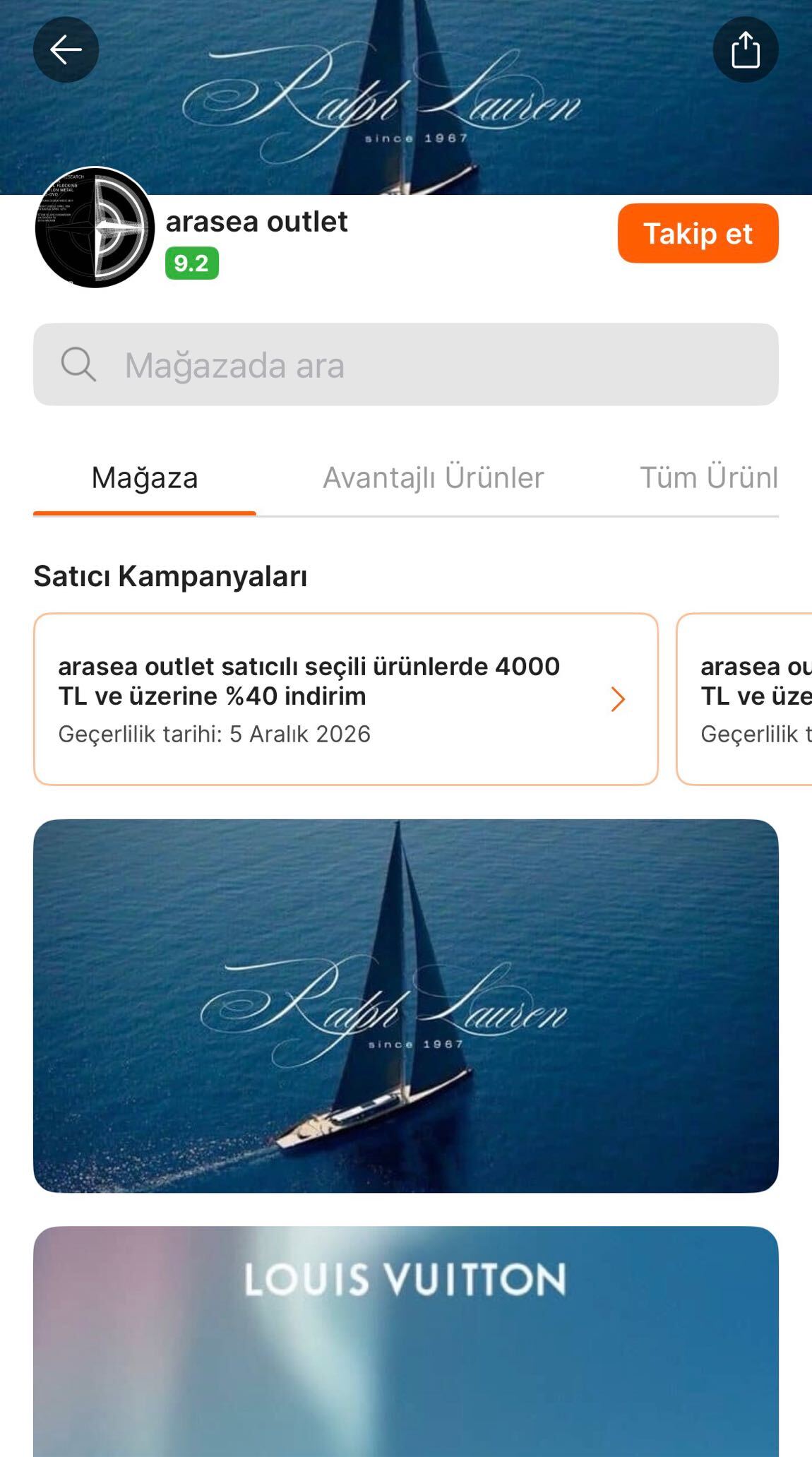Screen dimensions: 812x1457
Task: Go back using the arrow icon
Action: [66, 50]
